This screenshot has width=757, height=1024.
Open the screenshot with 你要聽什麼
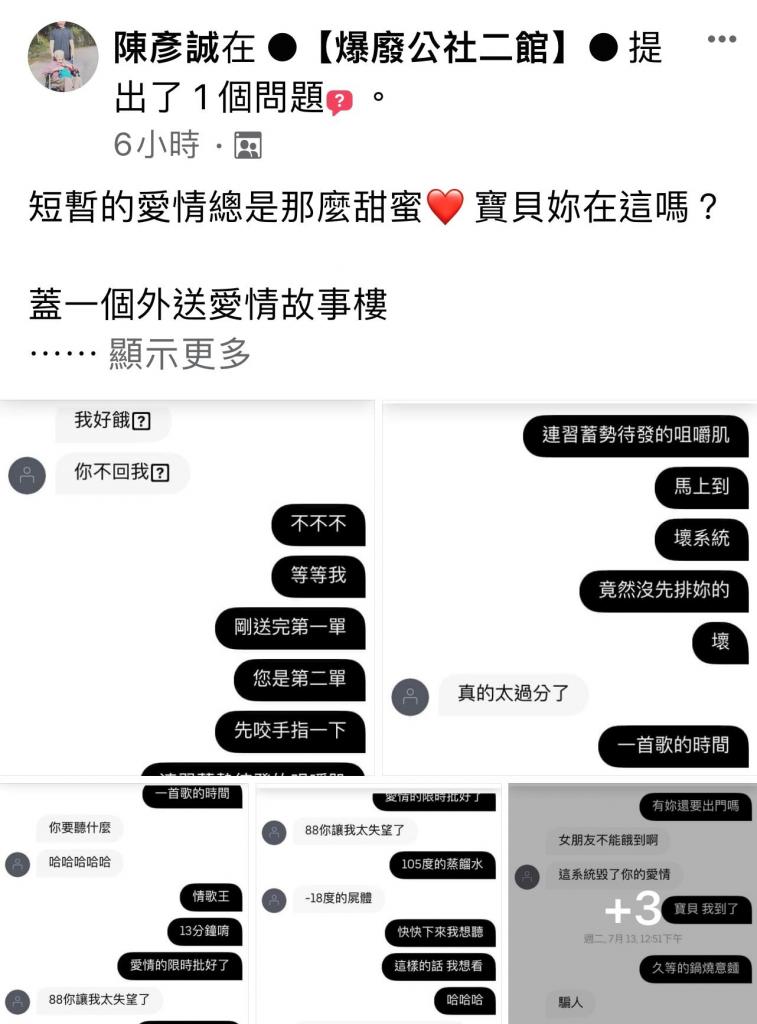coord(124,904)
